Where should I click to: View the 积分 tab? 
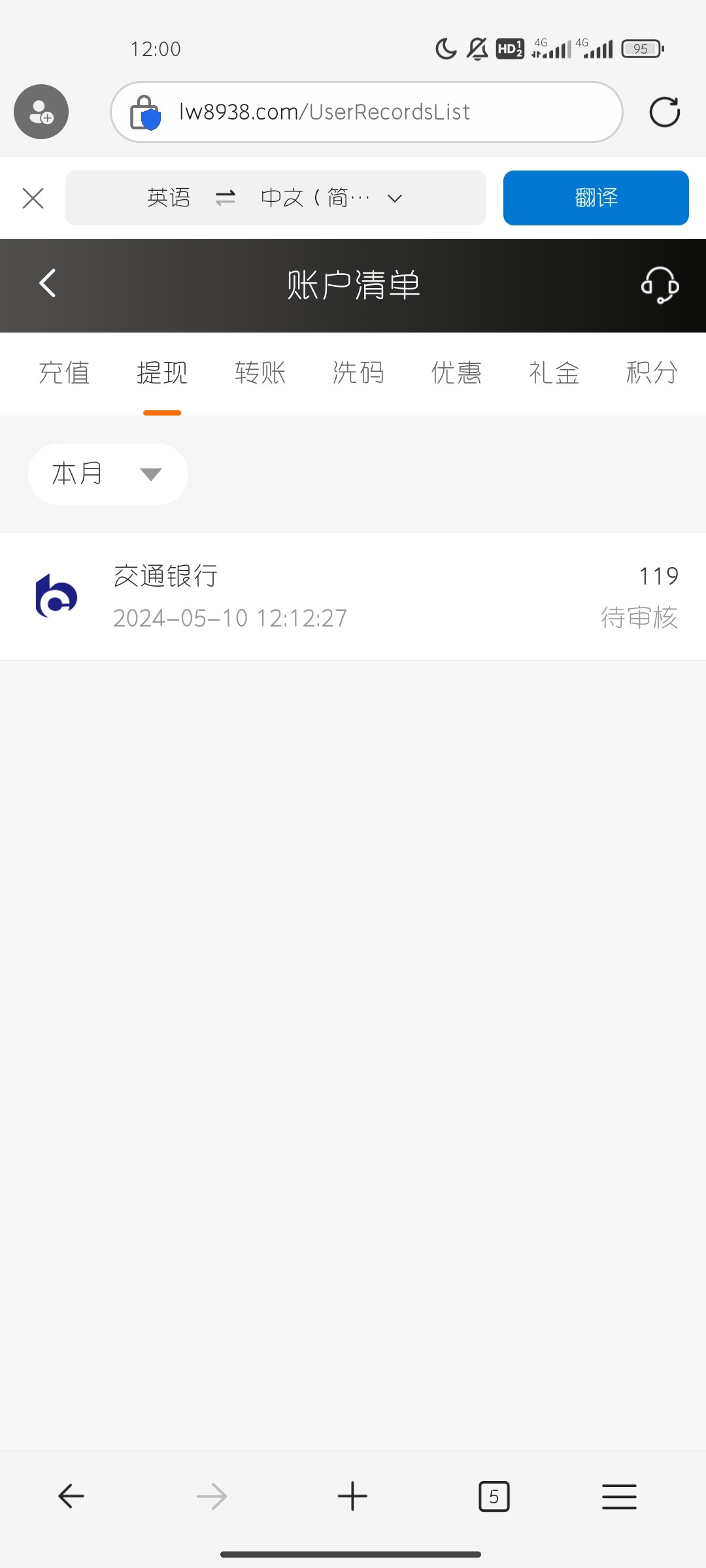coord(652,373)
